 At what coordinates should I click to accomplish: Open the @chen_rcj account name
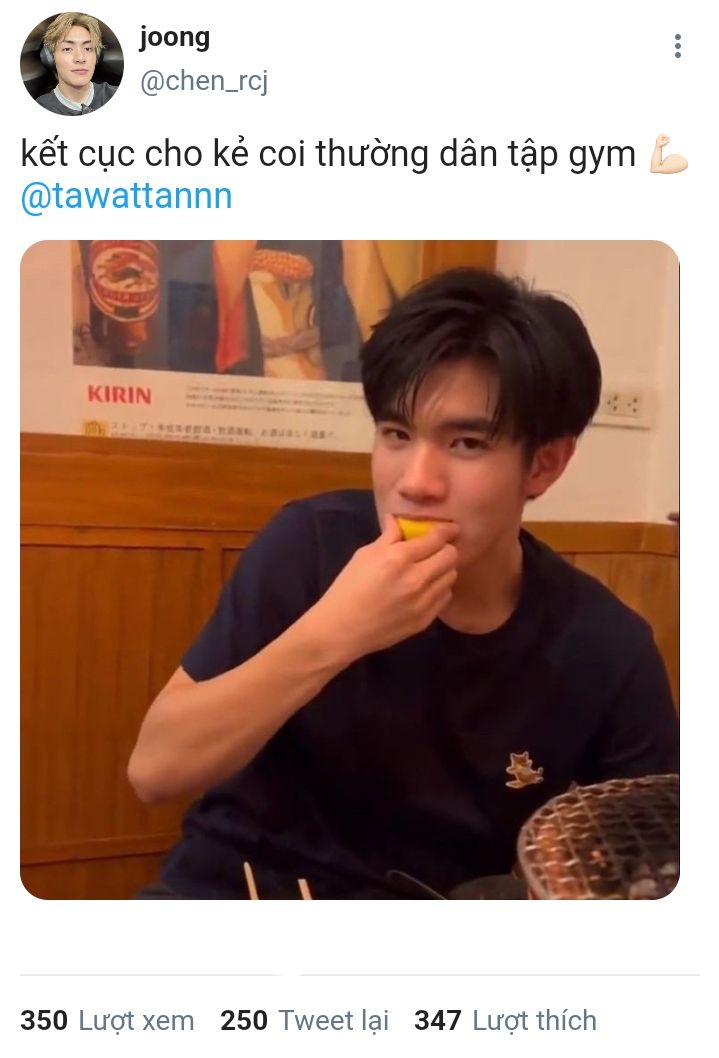[x=203, y=82]
